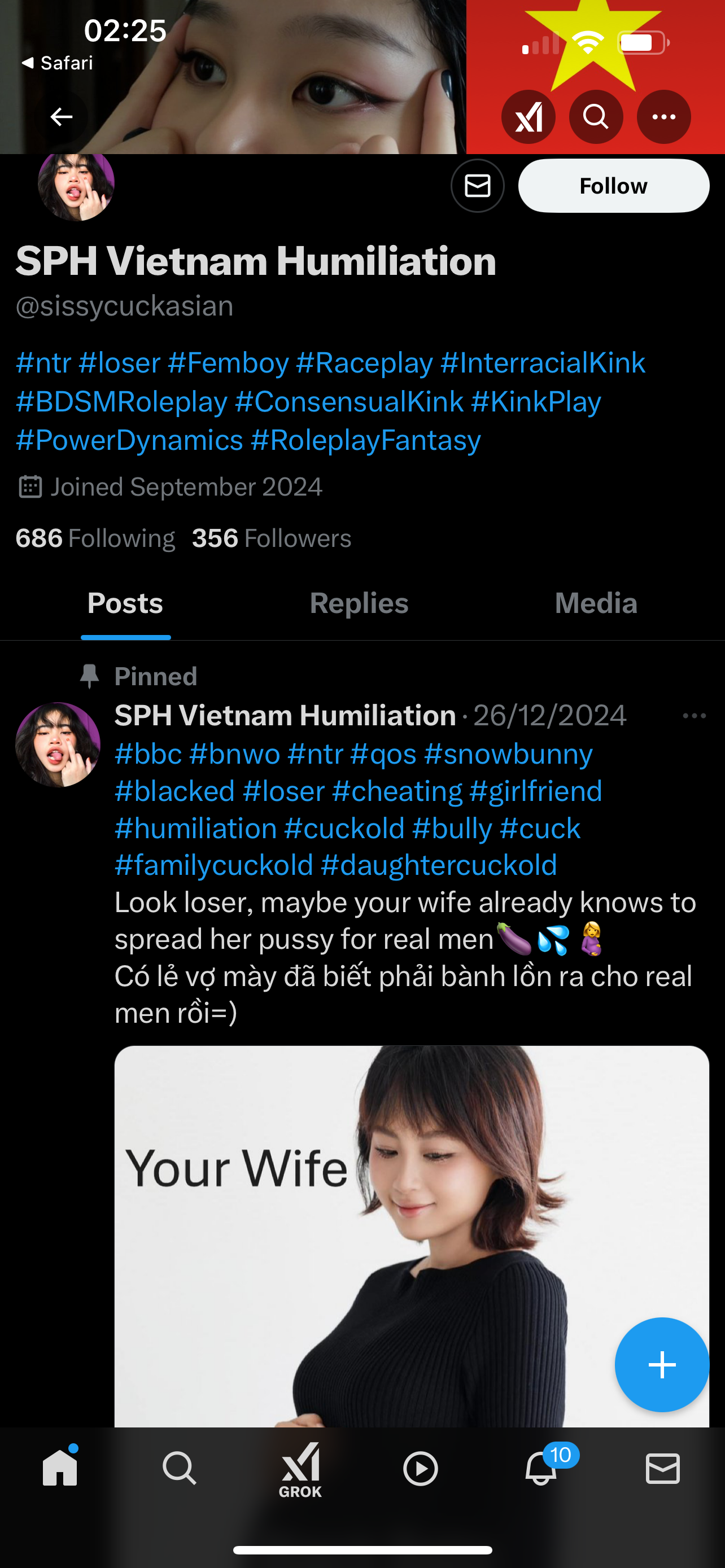Viewport: 725px width, 1568px height.
Task: Open the #ConsensualKink hashtag in bio
Action: tap(349, 402)
